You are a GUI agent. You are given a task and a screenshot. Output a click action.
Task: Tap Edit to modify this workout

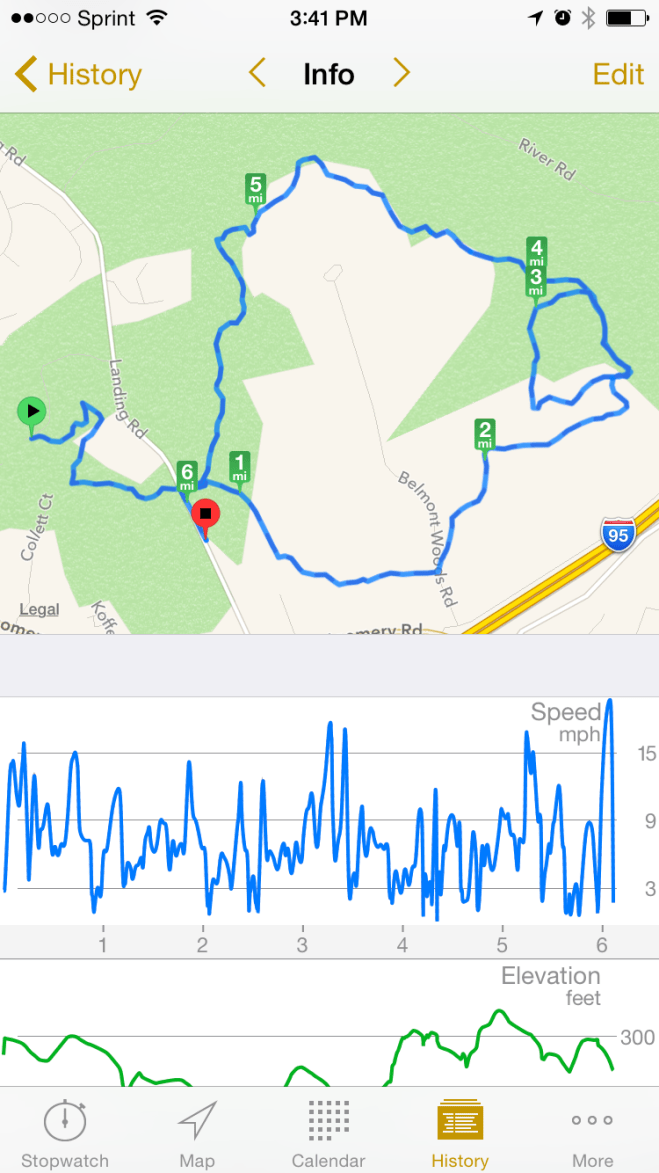click(617, 75)
